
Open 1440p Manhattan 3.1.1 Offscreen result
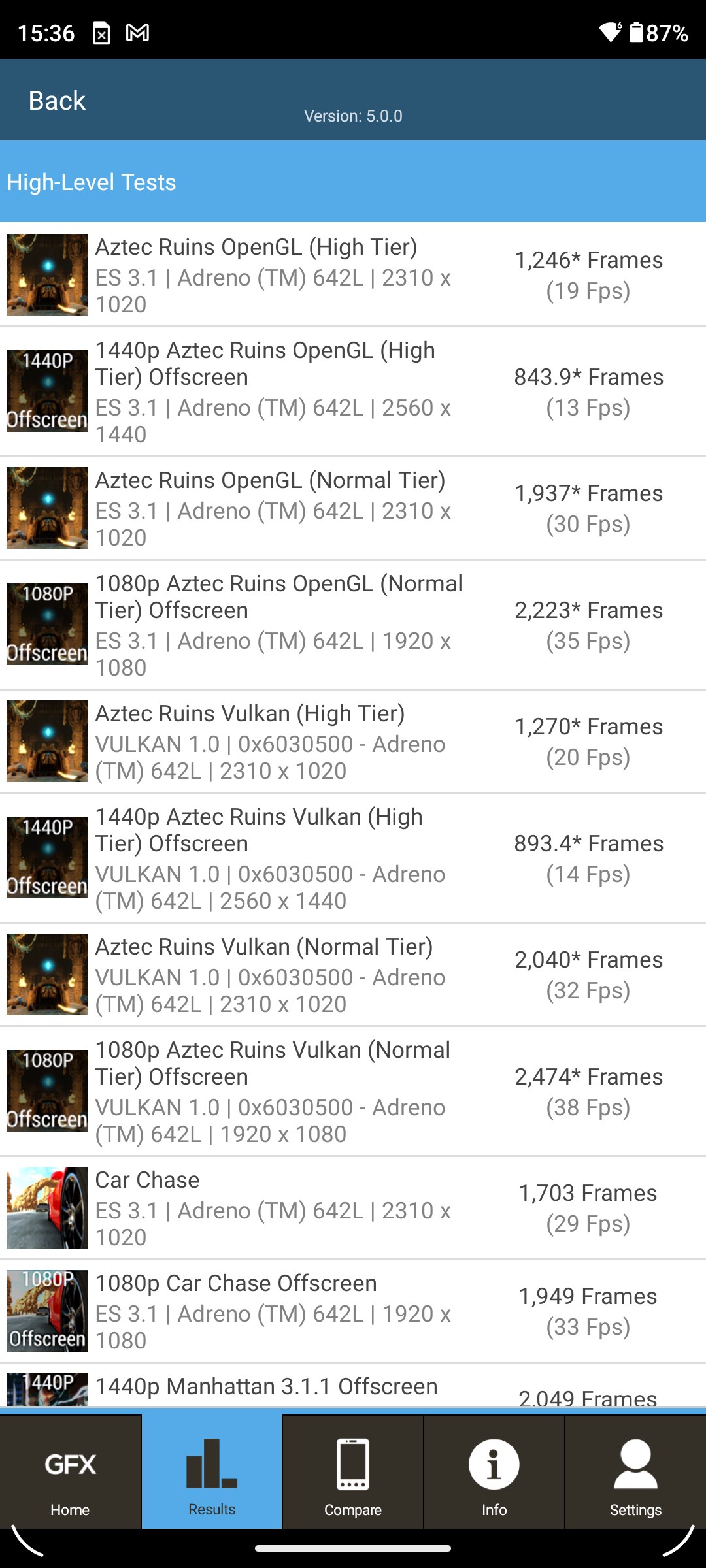pyautogui.click(x=353, y=1388)
